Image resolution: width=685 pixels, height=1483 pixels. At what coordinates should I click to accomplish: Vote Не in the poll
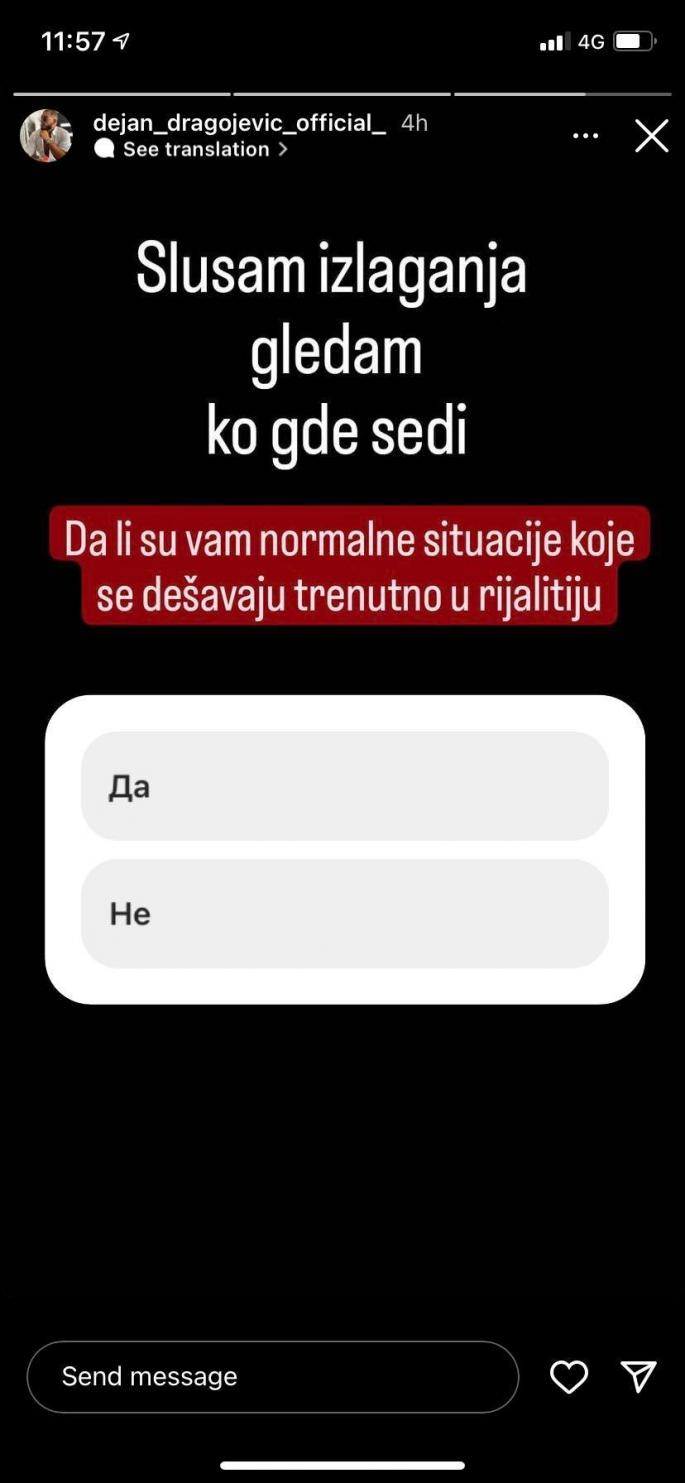(344, 913)
